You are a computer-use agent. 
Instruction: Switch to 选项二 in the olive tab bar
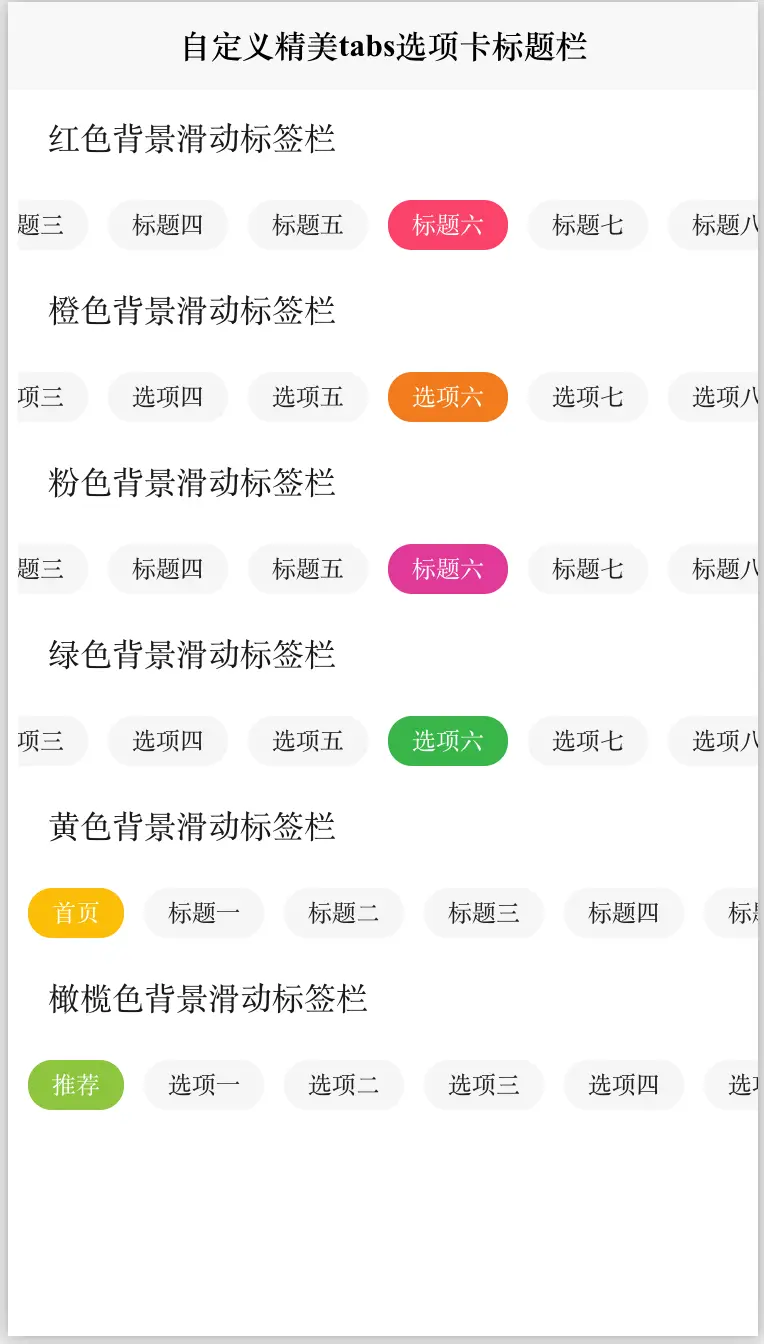click(x=344, y=1085)
